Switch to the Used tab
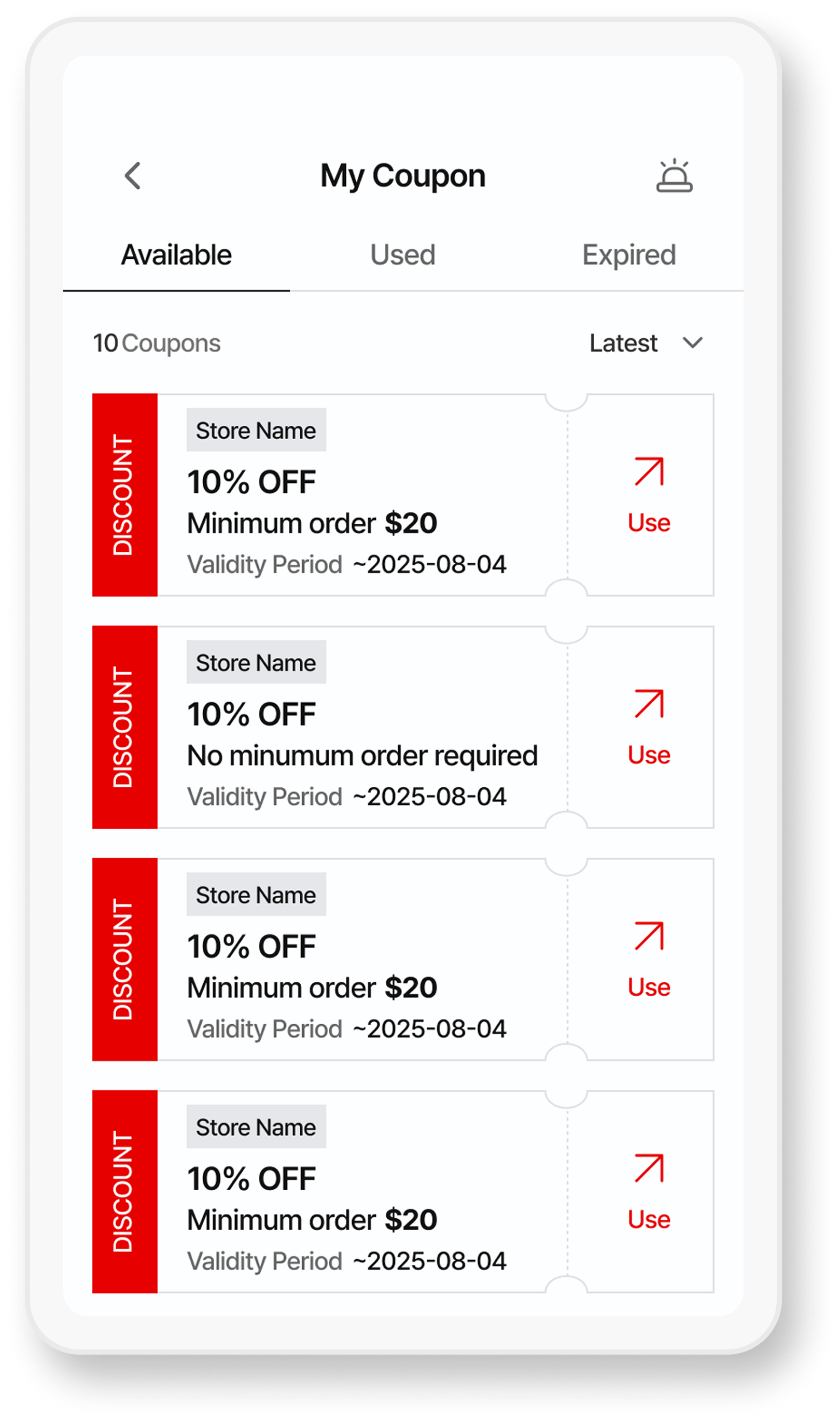840x1421 pixels. click(402, 255)
